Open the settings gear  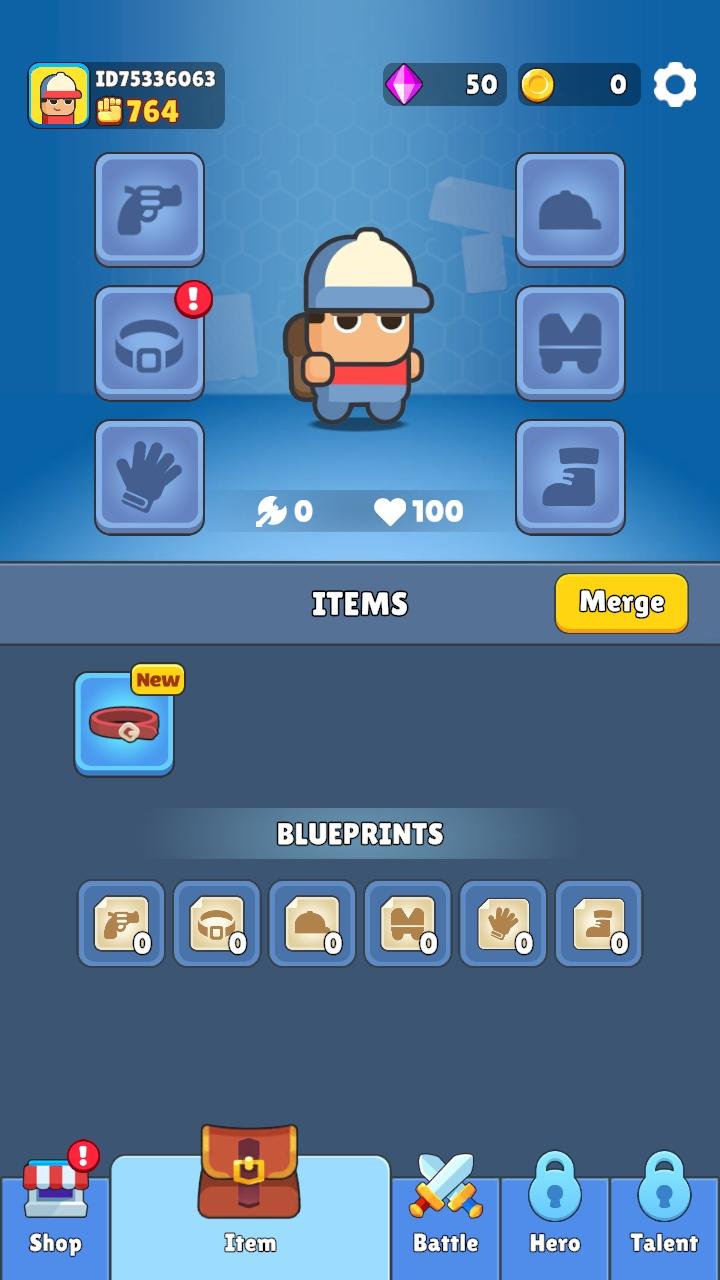675,85
